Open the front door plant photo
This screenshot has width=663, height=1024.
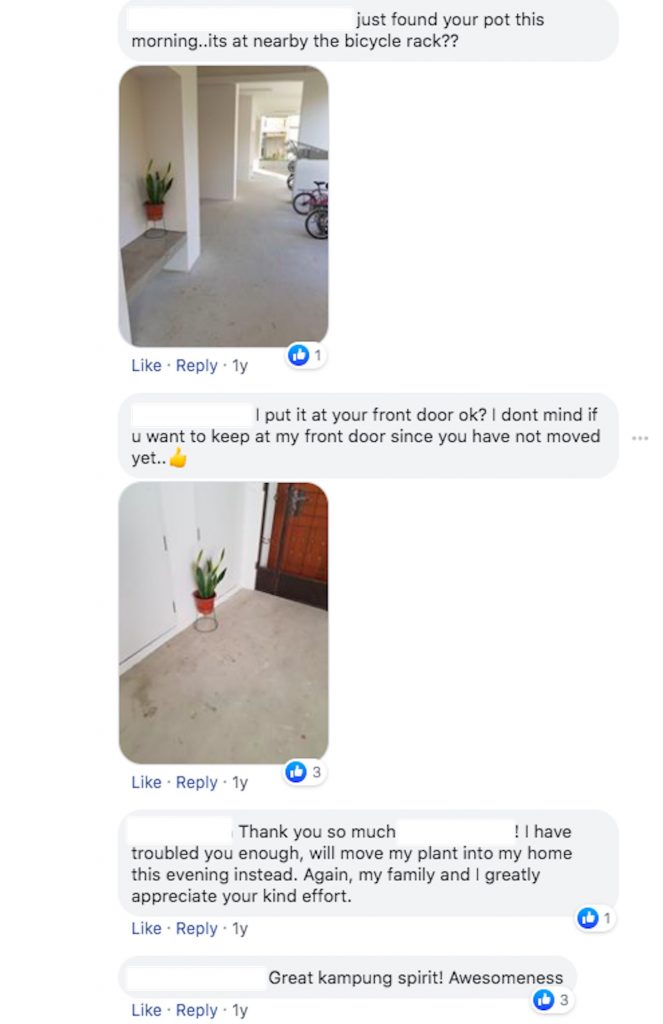coord(223,623)
